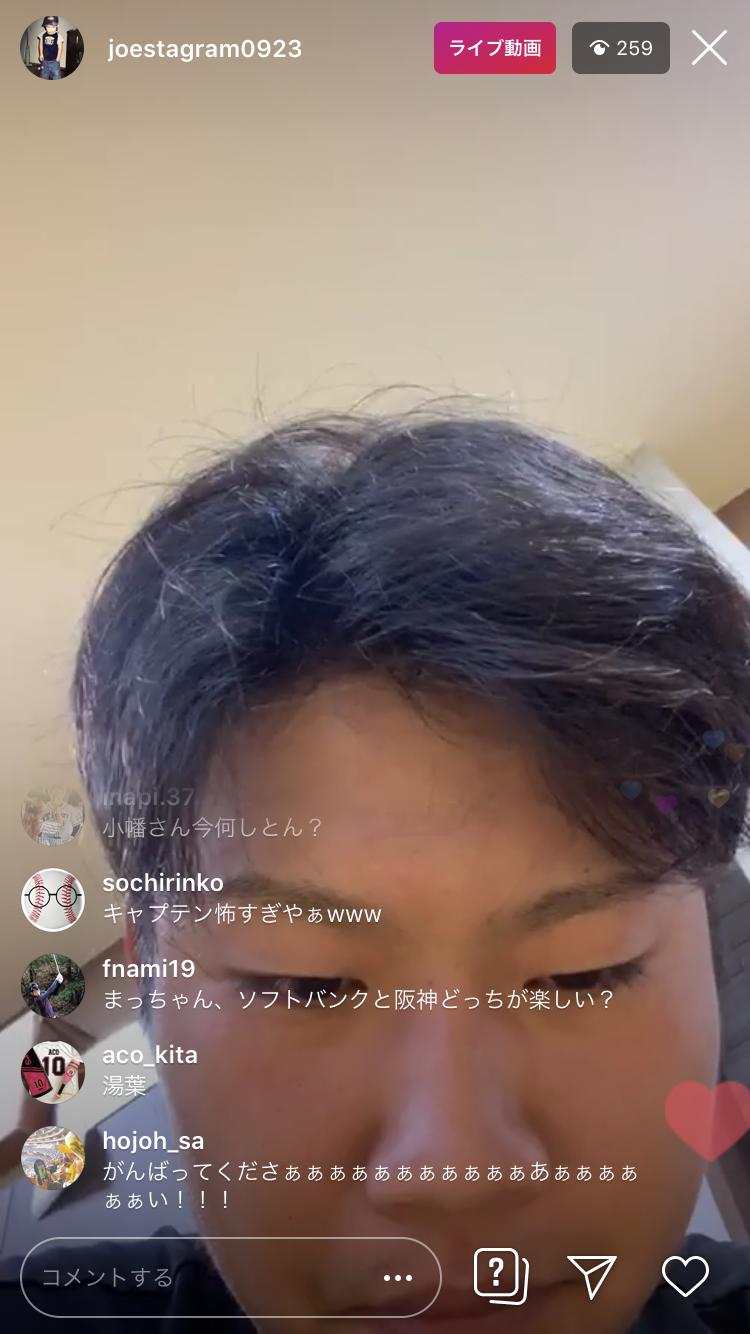Open sochirinko's comment
This screenshot has width=750, height=1334.
[x=242, y=898]
